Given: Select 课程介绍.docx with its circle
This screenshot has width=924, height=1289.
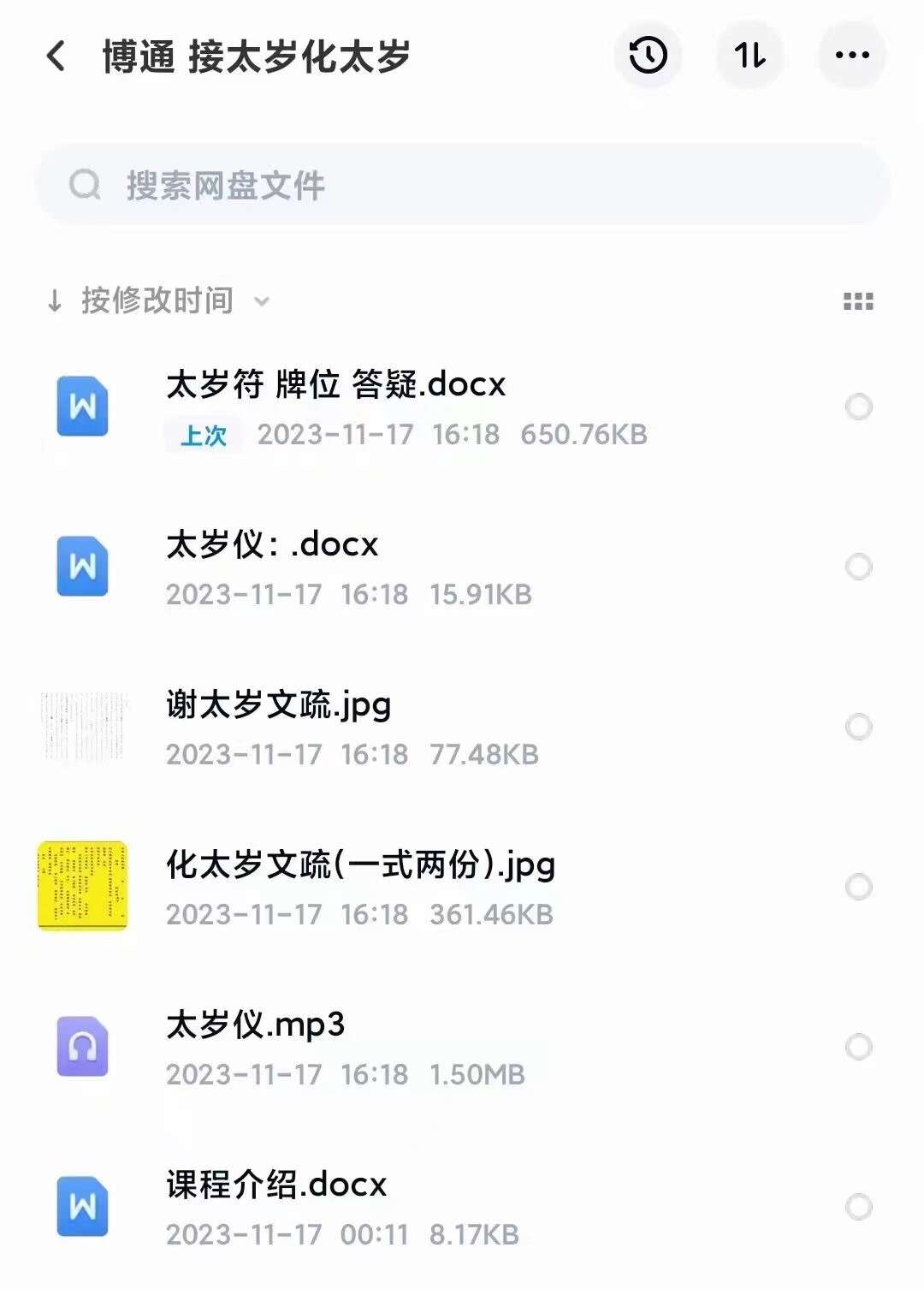Looking at the screenshot, I should [858, 1207].
